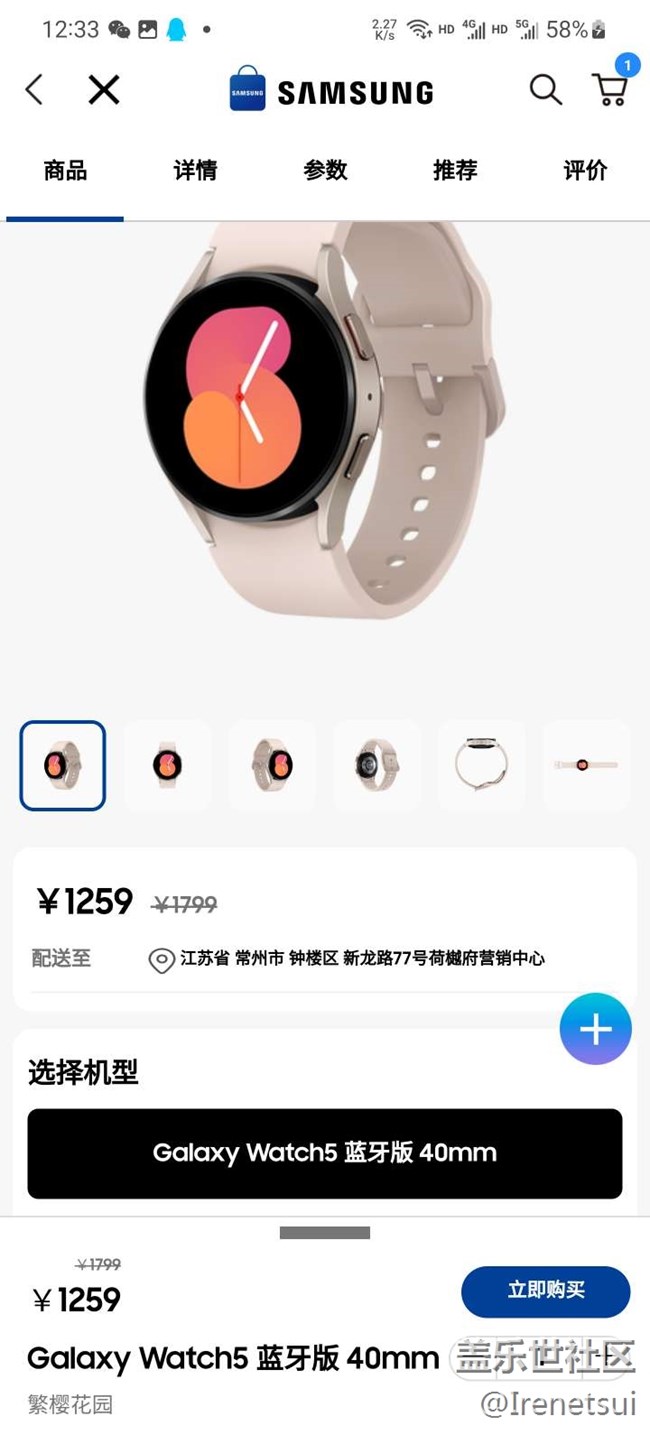Screen dimensions: 650x1444
Task: Switch to the 推荐 tab
Action: point(455,171)
